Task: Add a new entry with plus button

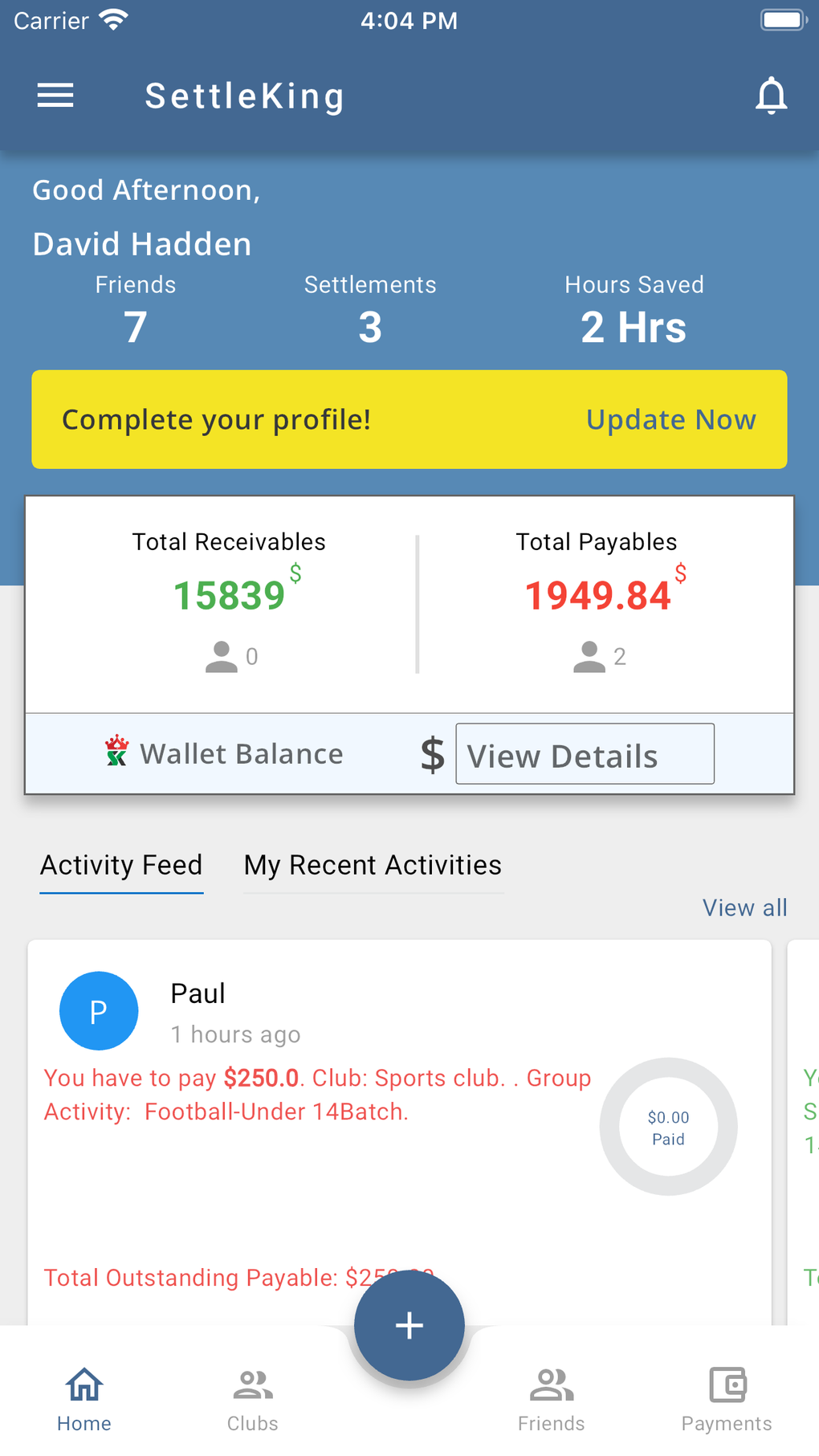Action: pyautogui.click(x=409, y=1325)
